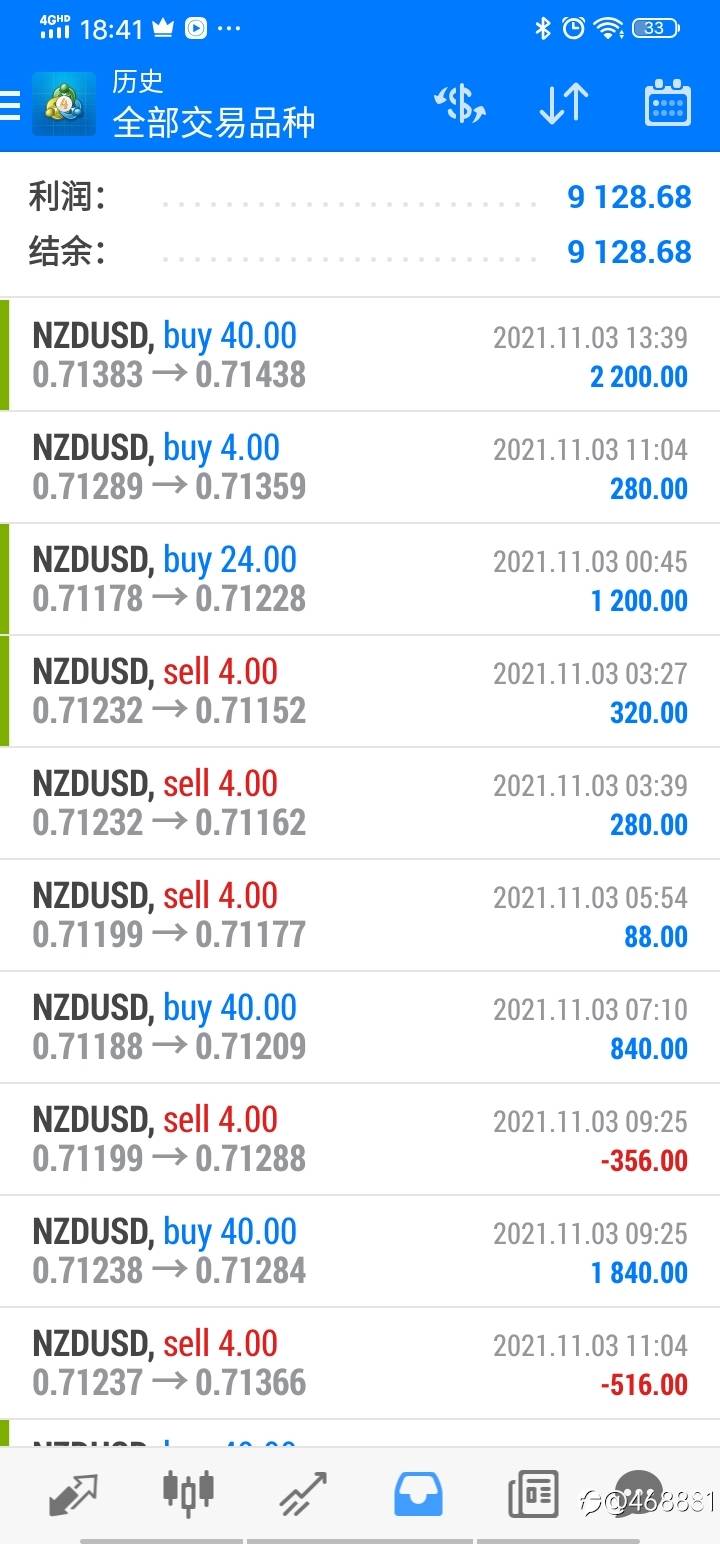Switch to the Trade tab

303,1494
